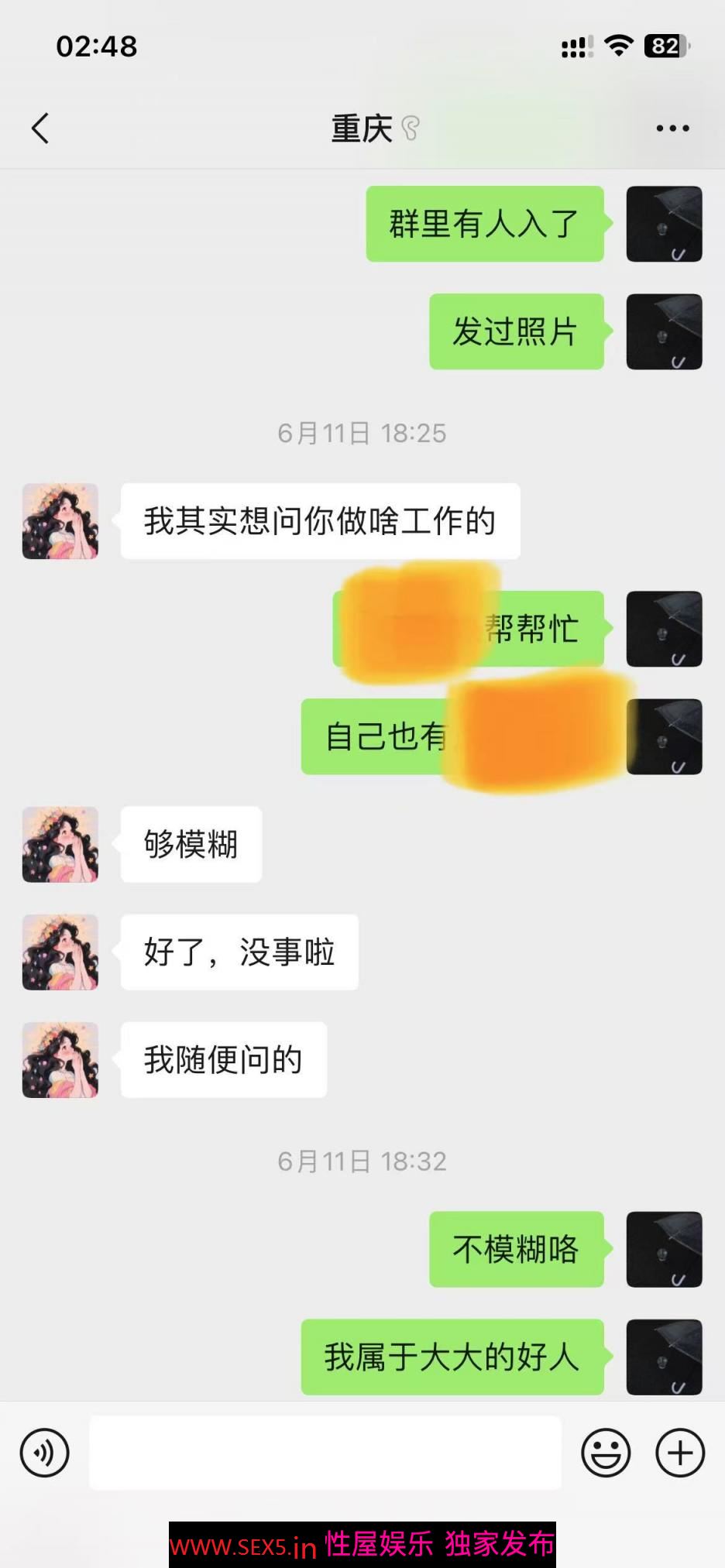Open the chat info three-dot menu
Screen dimensions: 725x1568
[x=672, y=129]
